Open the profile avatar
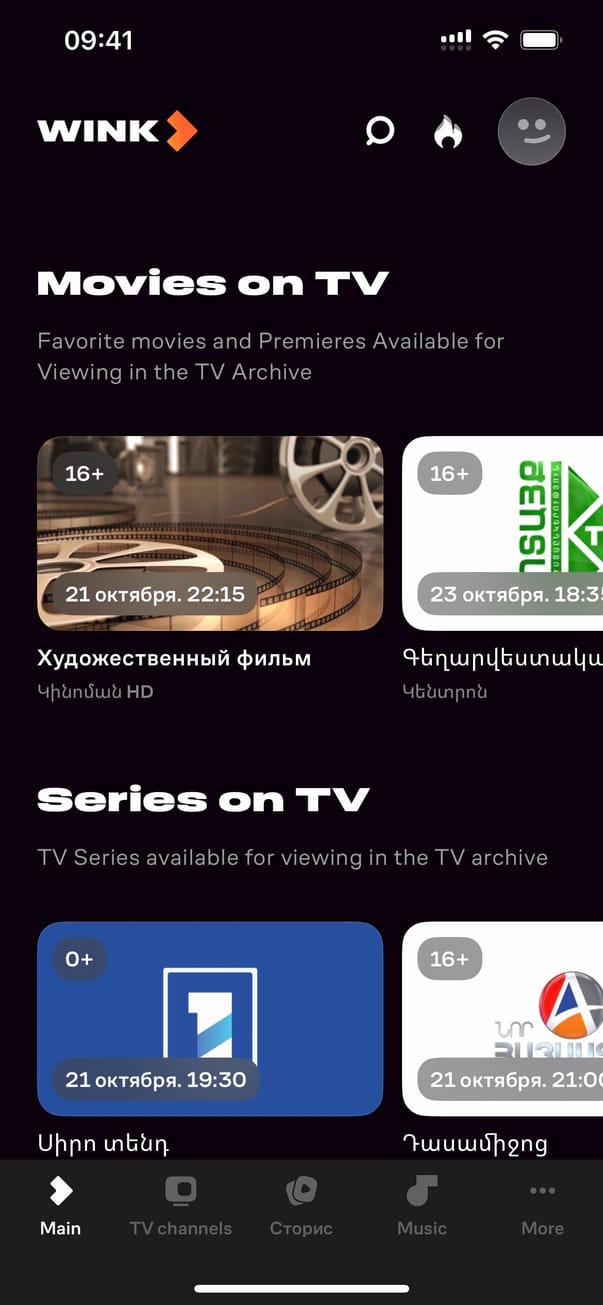Image resolution: width=603 pixels, height=1305 pixels. coord(532,131)
